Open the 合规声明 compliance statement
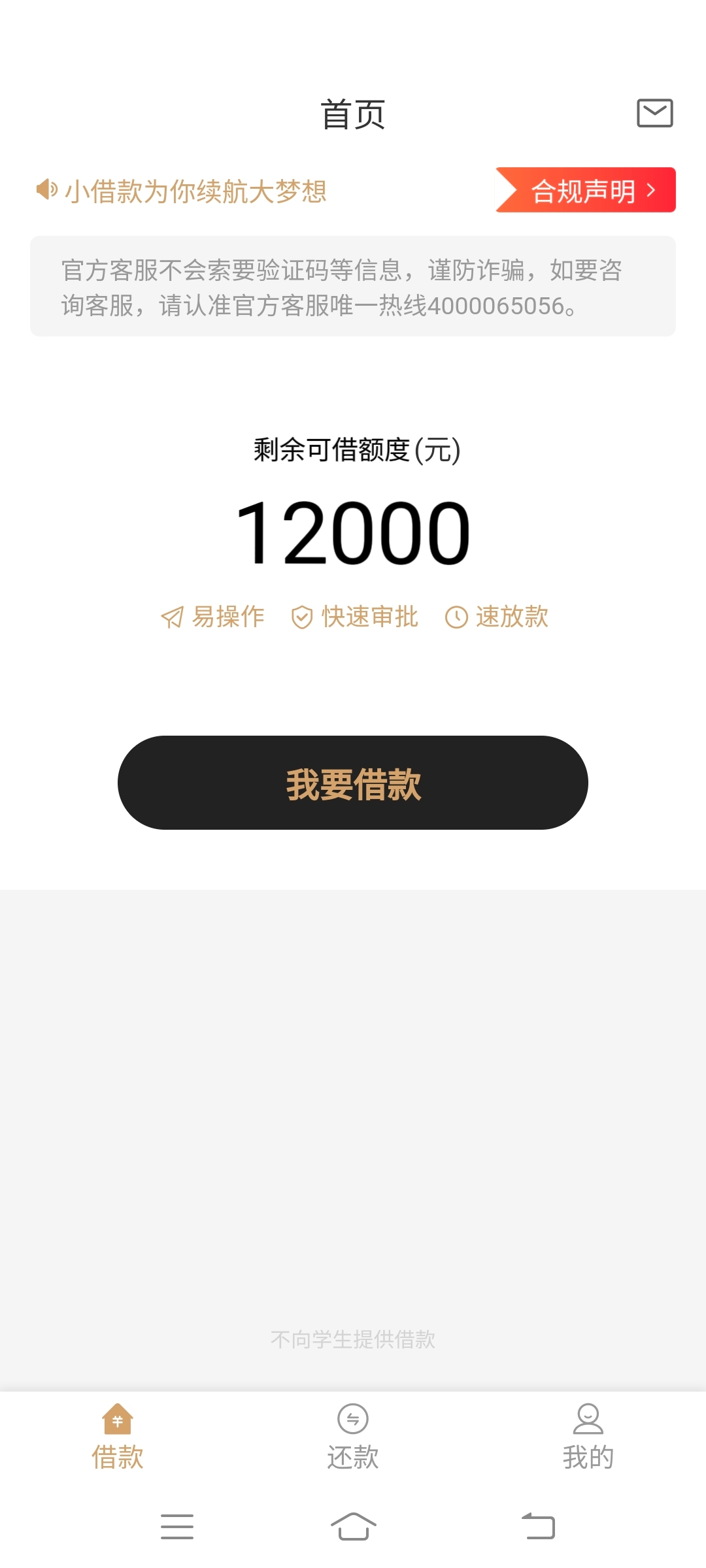Viewport: 706px width, 1568px height. 586,190
